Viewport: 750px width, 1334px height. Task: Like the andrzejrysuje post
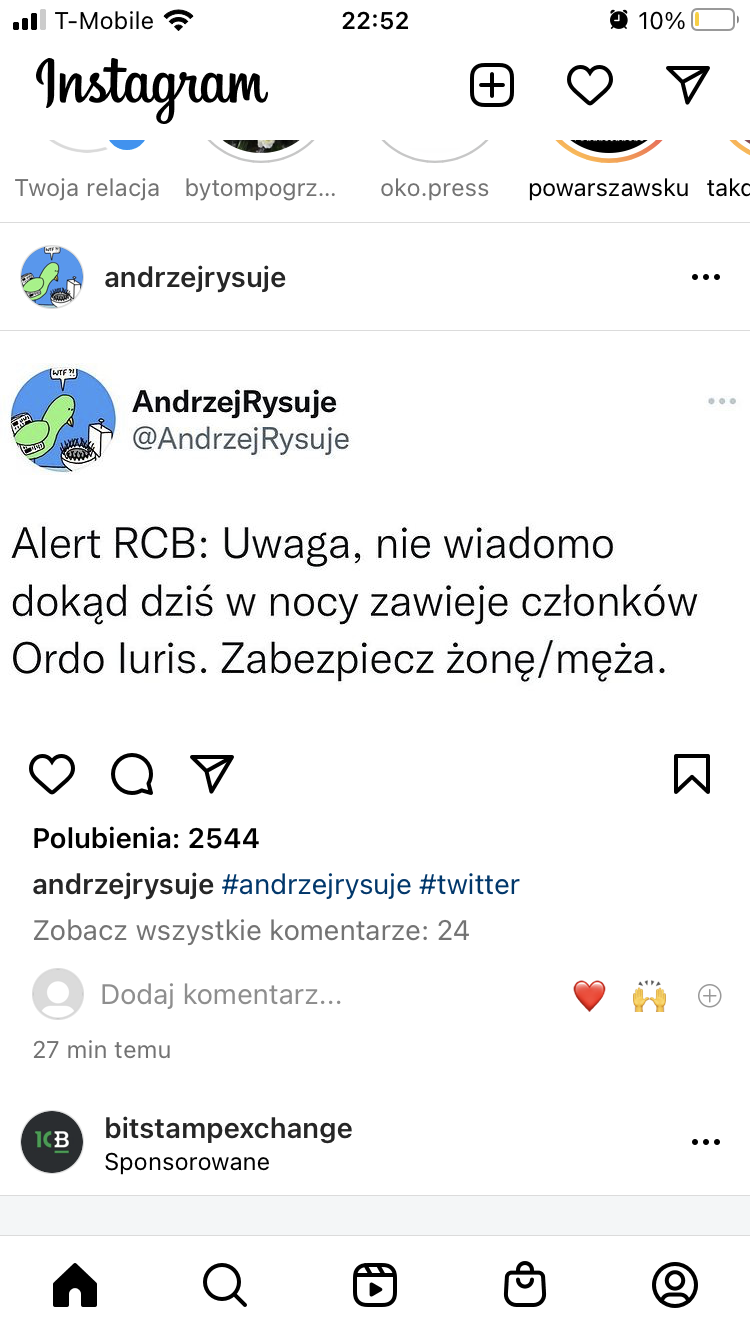(52, 773)
